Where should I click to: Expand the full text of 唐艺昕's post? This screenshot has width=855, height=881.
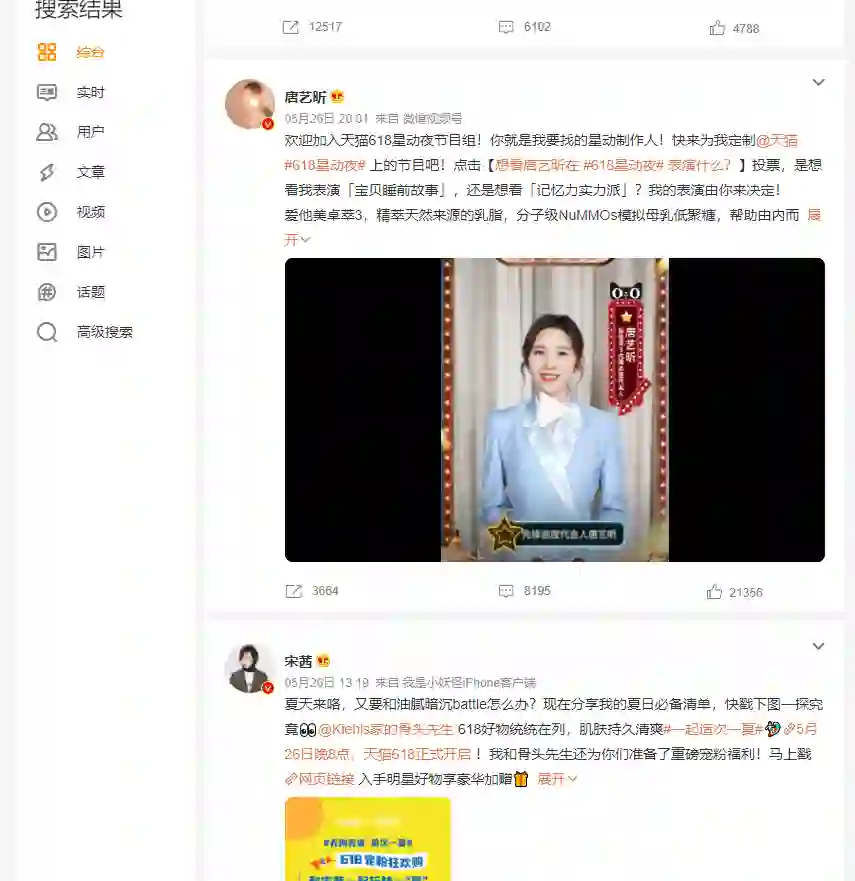tap(298, 240)
